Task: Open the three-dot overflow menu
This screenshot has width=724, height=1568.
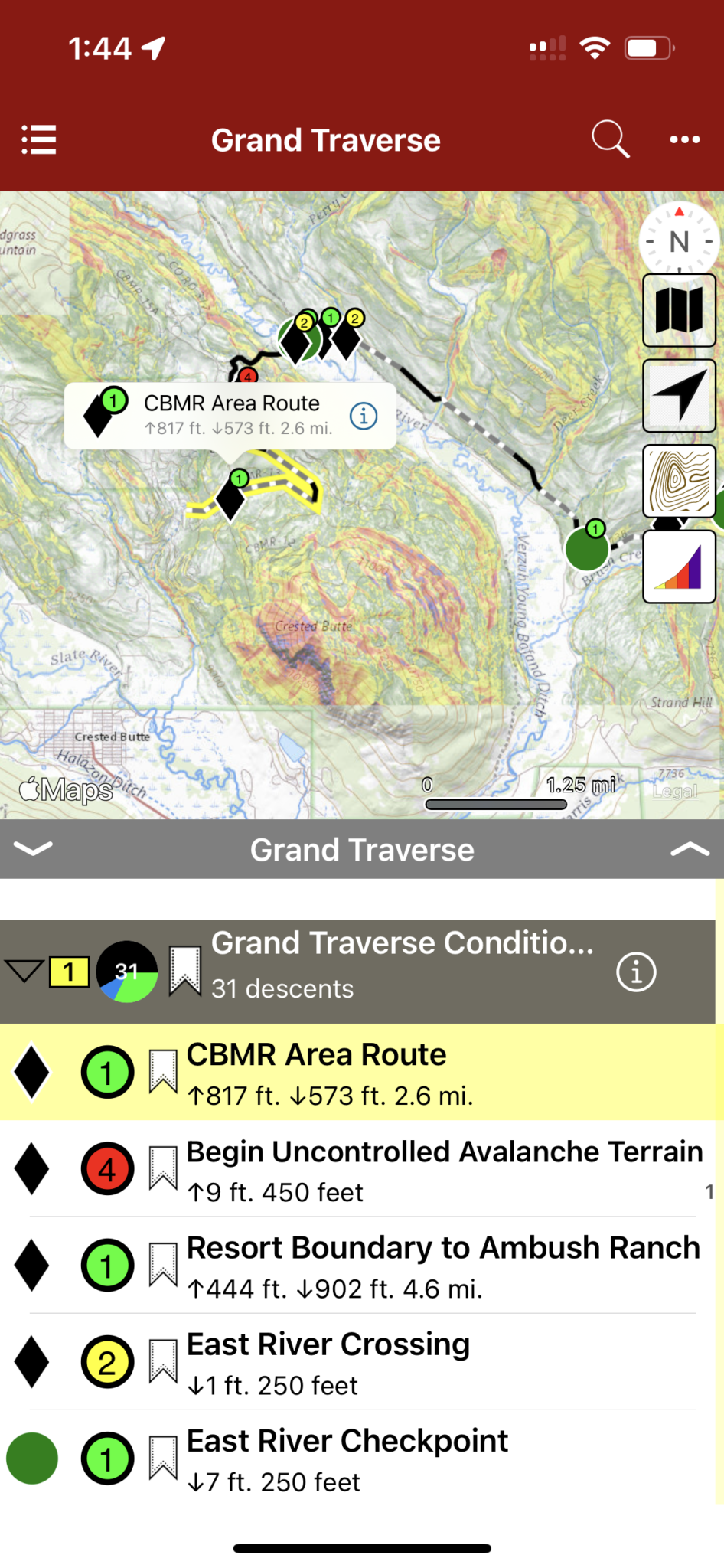Action: 684,139
